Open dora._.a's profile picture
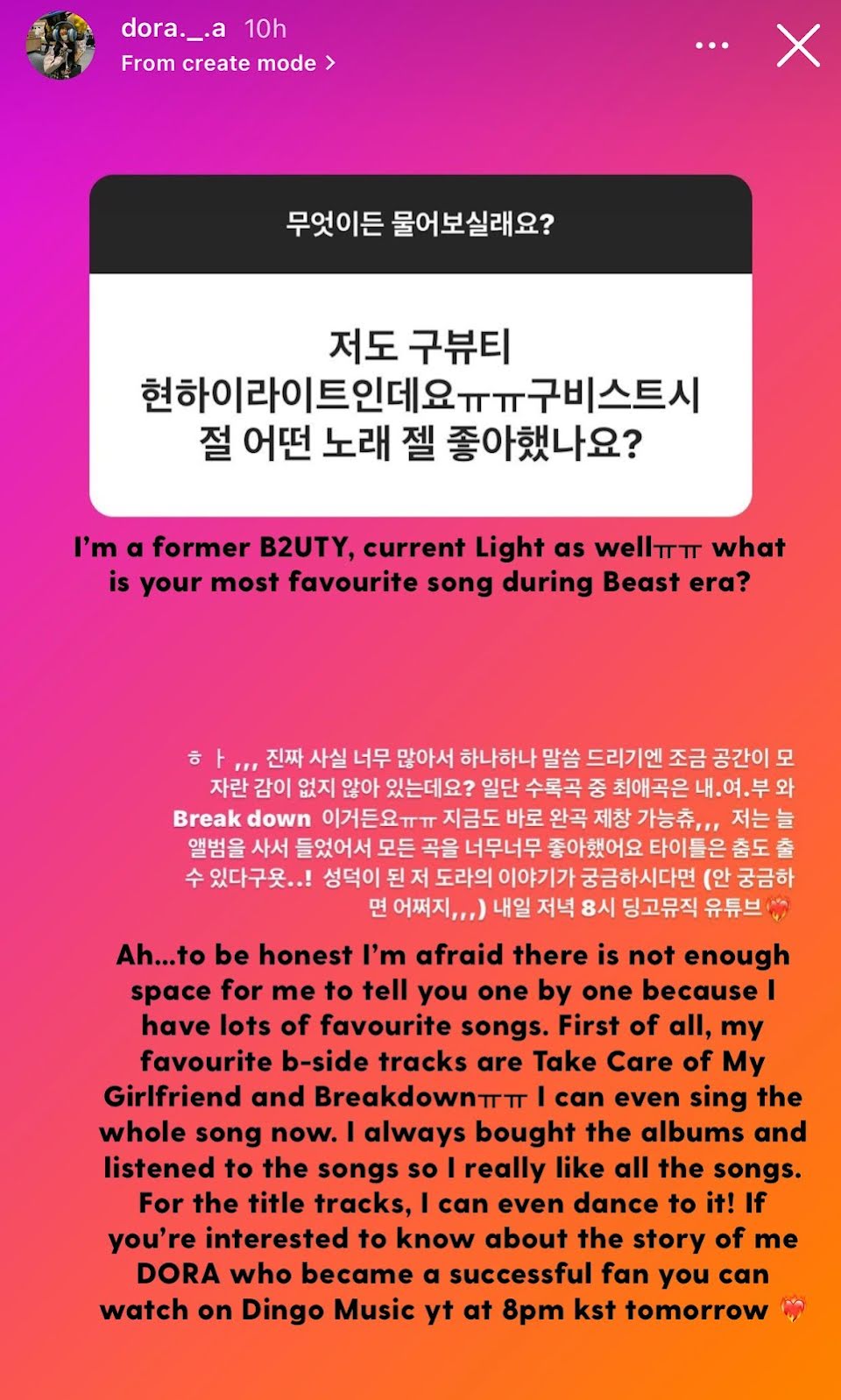This screenshot has height=1400, width=841. point(60,46)
